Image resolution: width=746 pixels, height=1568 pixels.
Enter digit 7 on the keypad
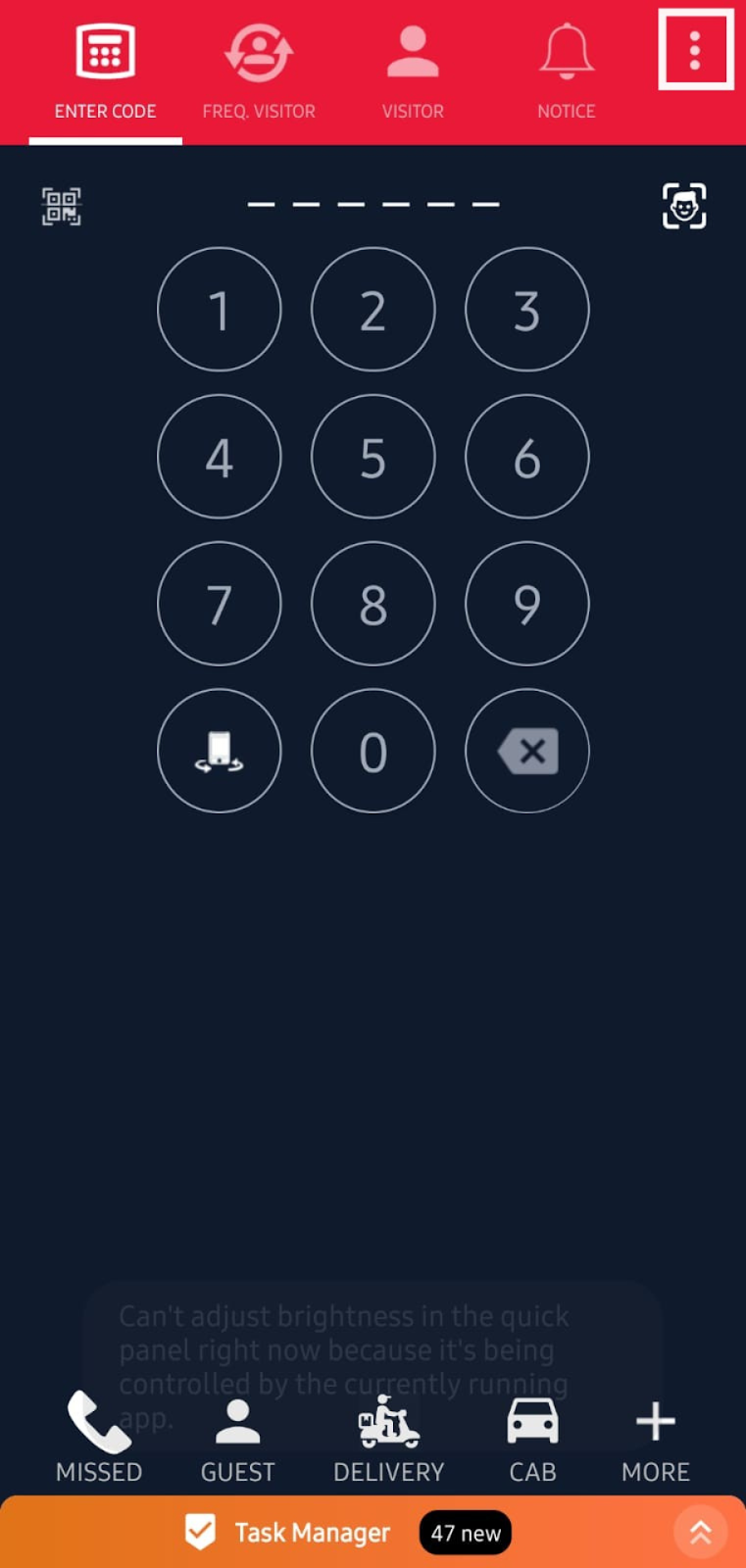coord(220,604)
